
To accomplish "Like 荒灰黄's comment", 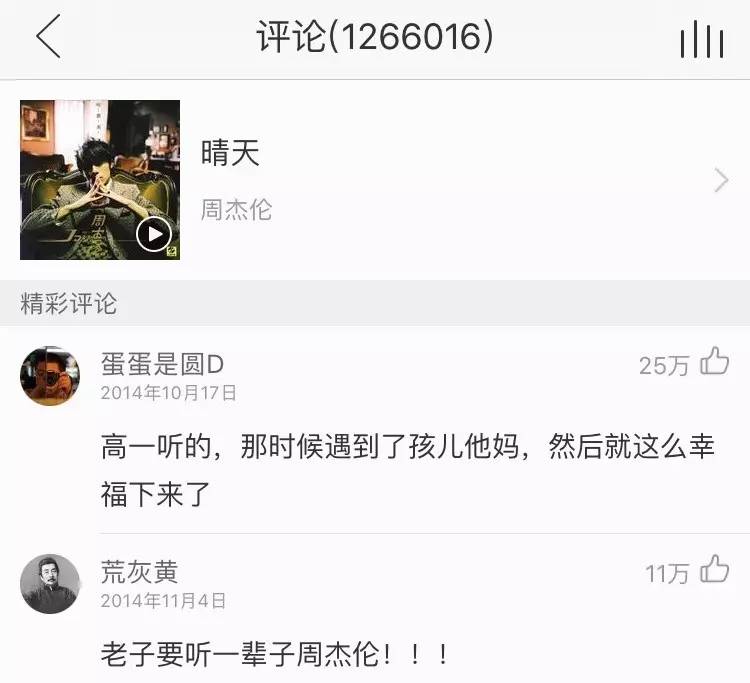I will [714, 571].
